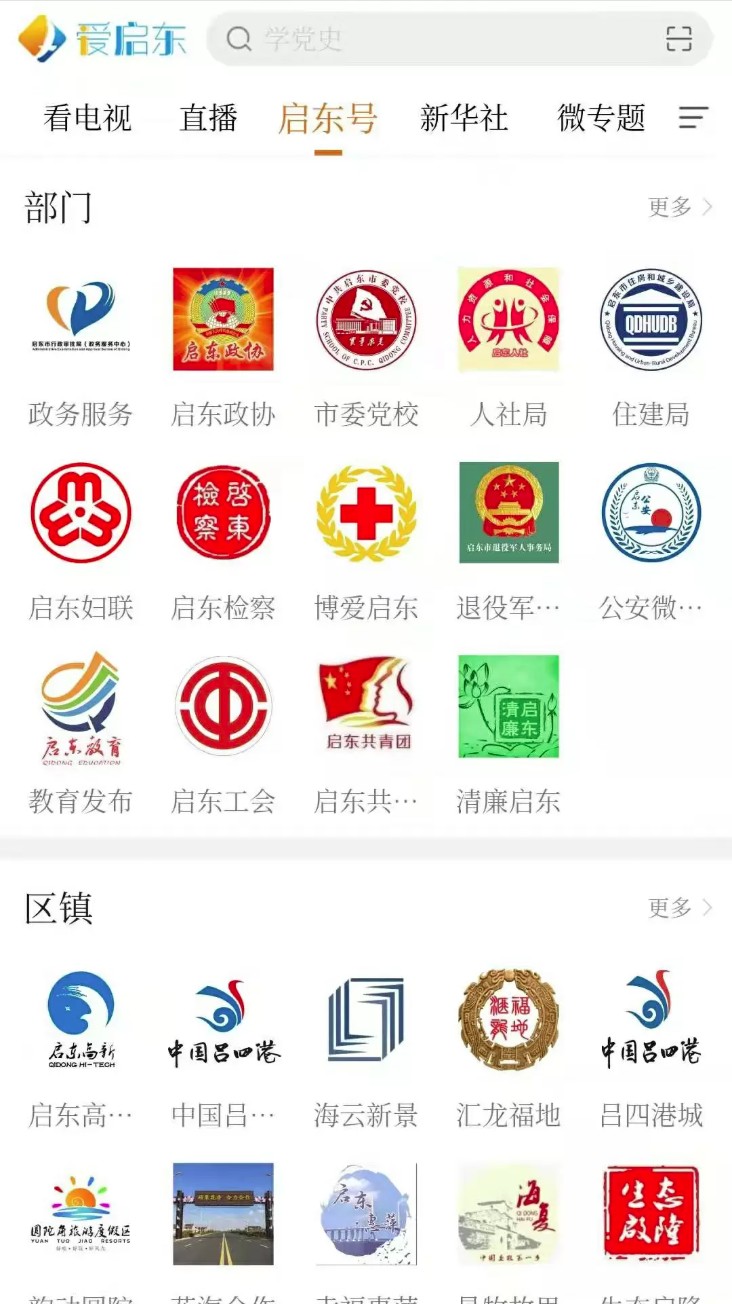
Task: Open the 清廉启东 lotus icon
Action: pos(508,705)
